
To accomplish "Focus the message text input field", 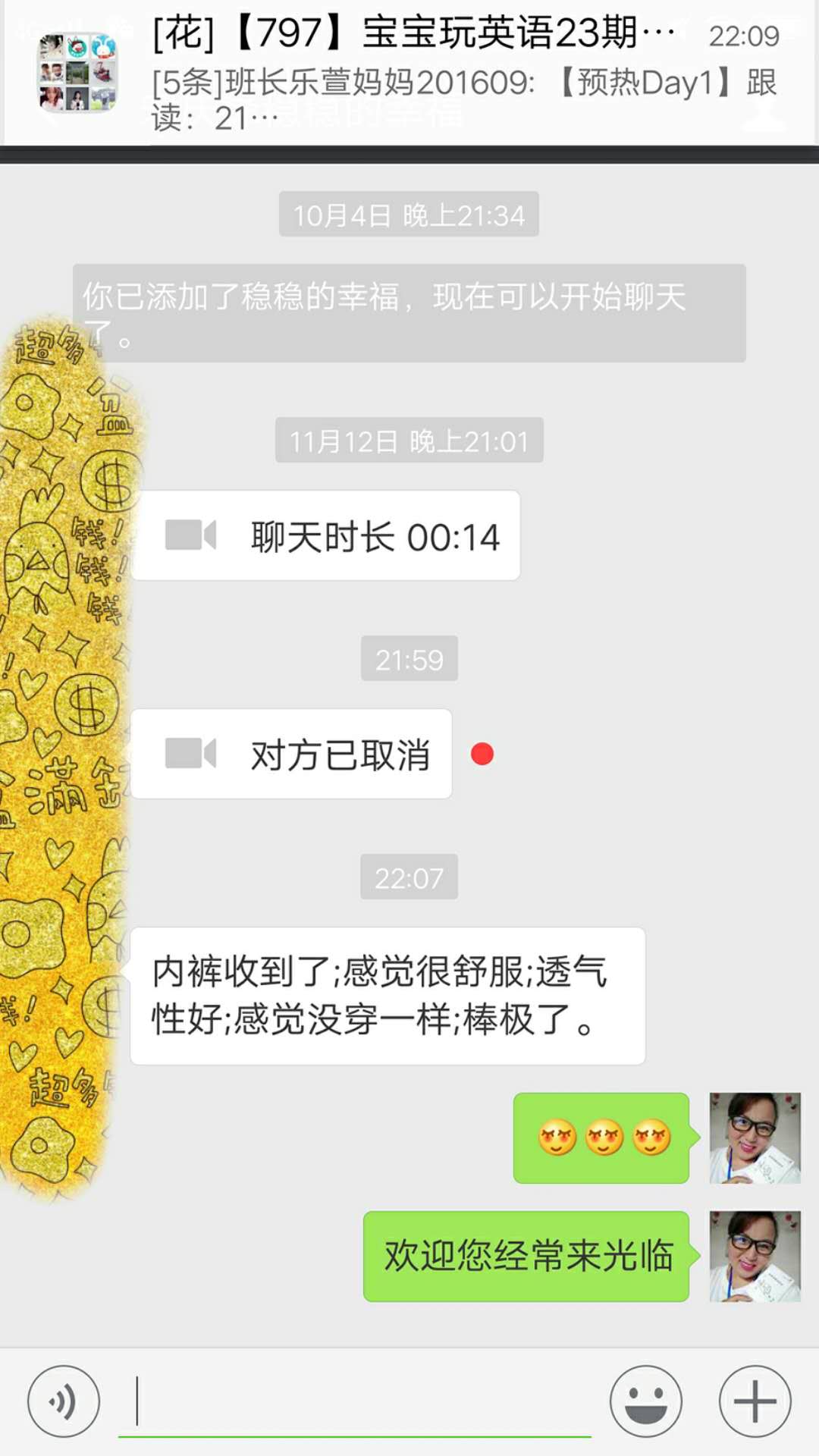I will 355,1401.
